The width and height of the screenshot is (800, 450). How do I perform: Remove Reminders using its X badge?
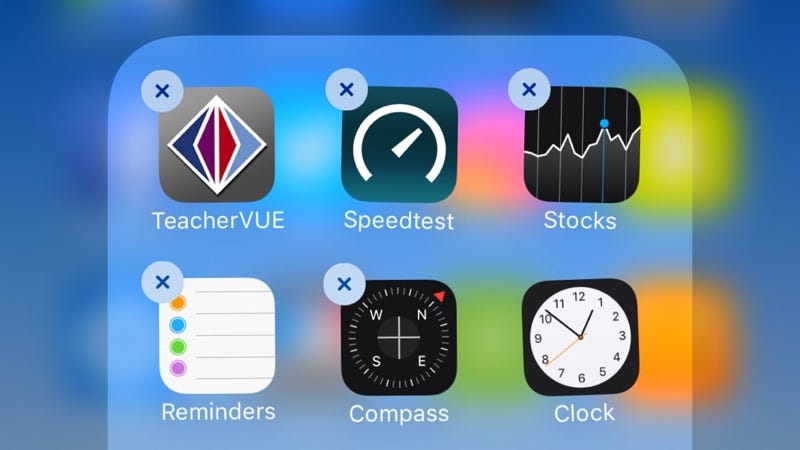pyautogui.click(x=163, y=282)
